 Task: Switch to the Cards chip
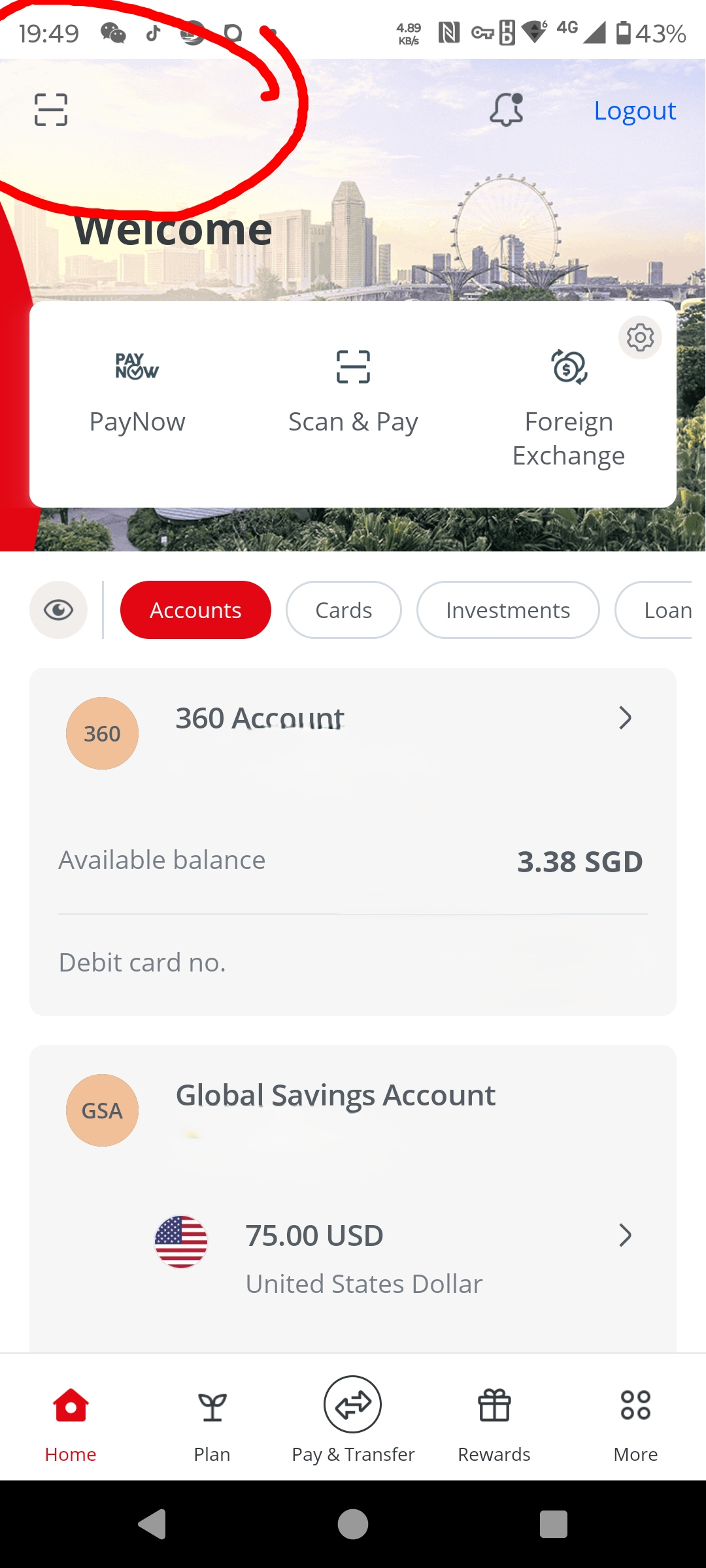click(343, 610)
